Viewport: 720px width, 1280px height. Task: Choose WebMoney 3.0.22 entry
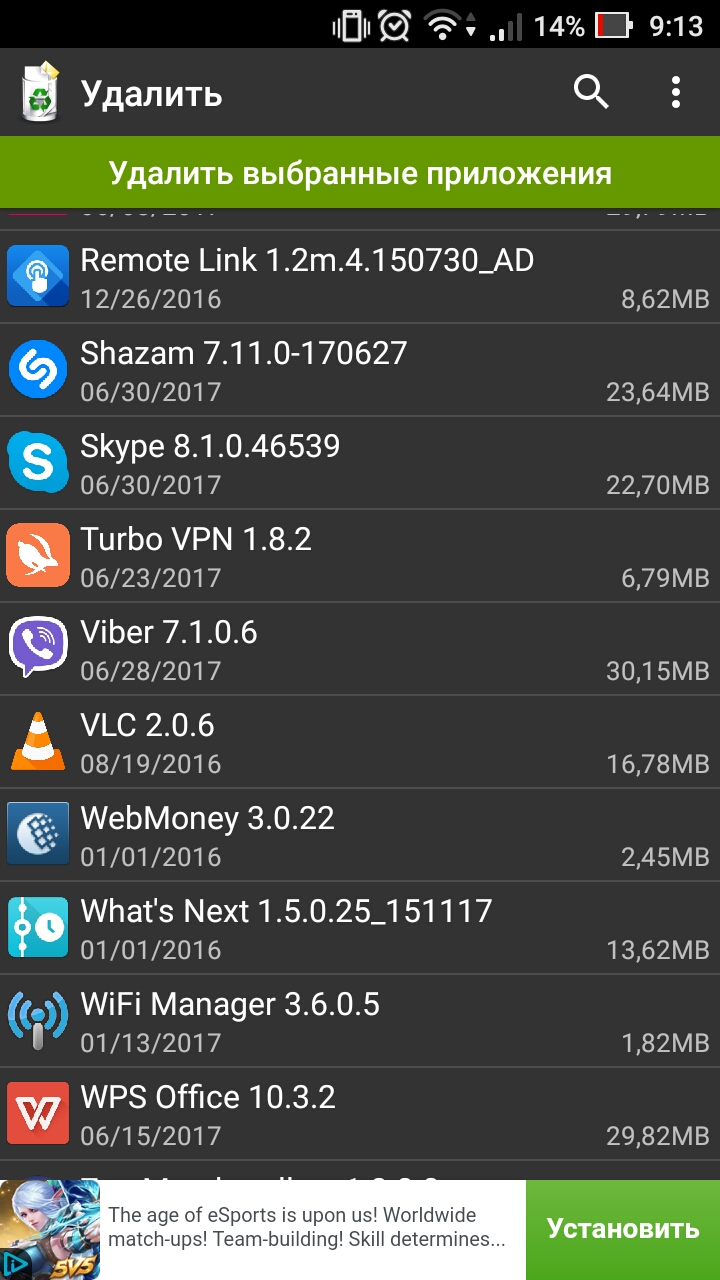pos(360,835)
